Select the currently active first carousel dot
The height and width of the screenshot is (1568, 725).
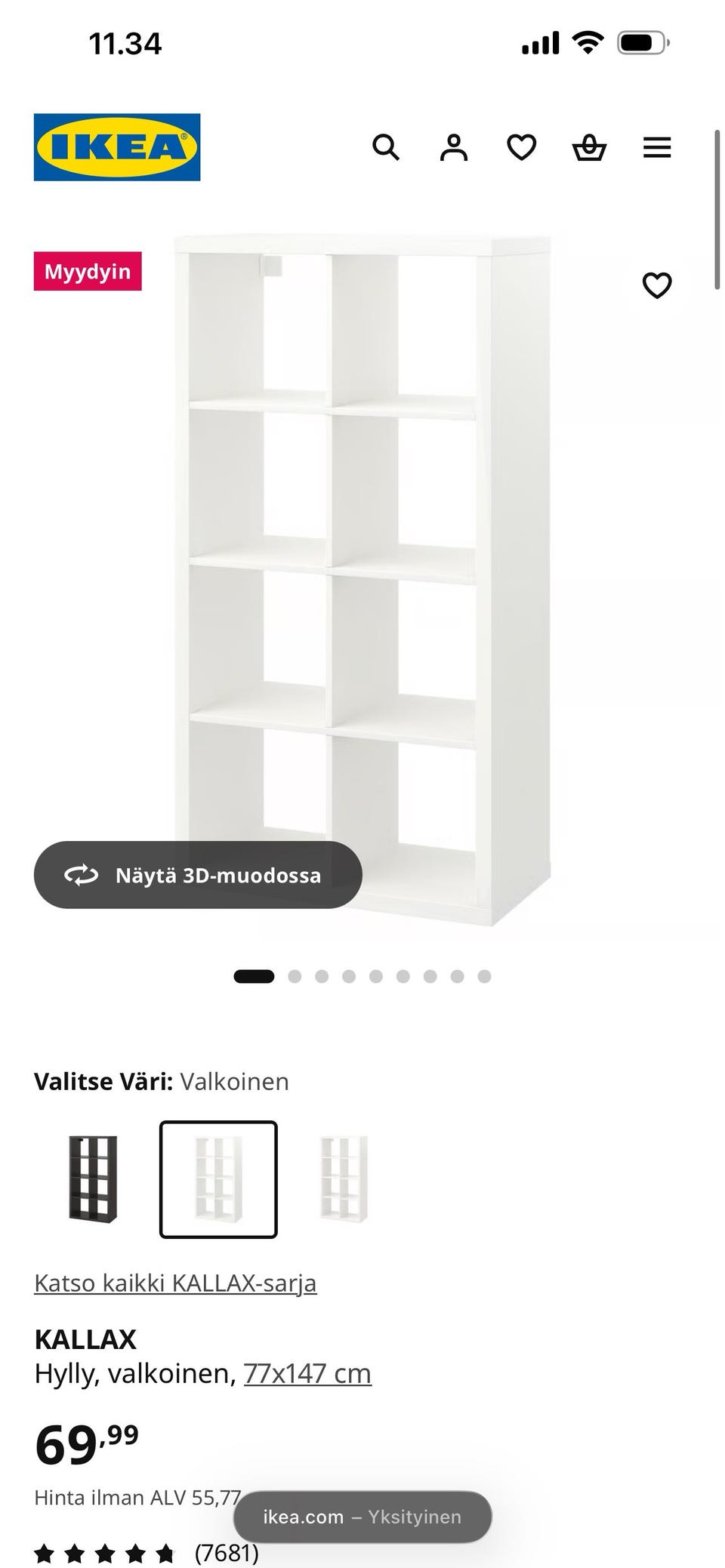tap(255, 975)
